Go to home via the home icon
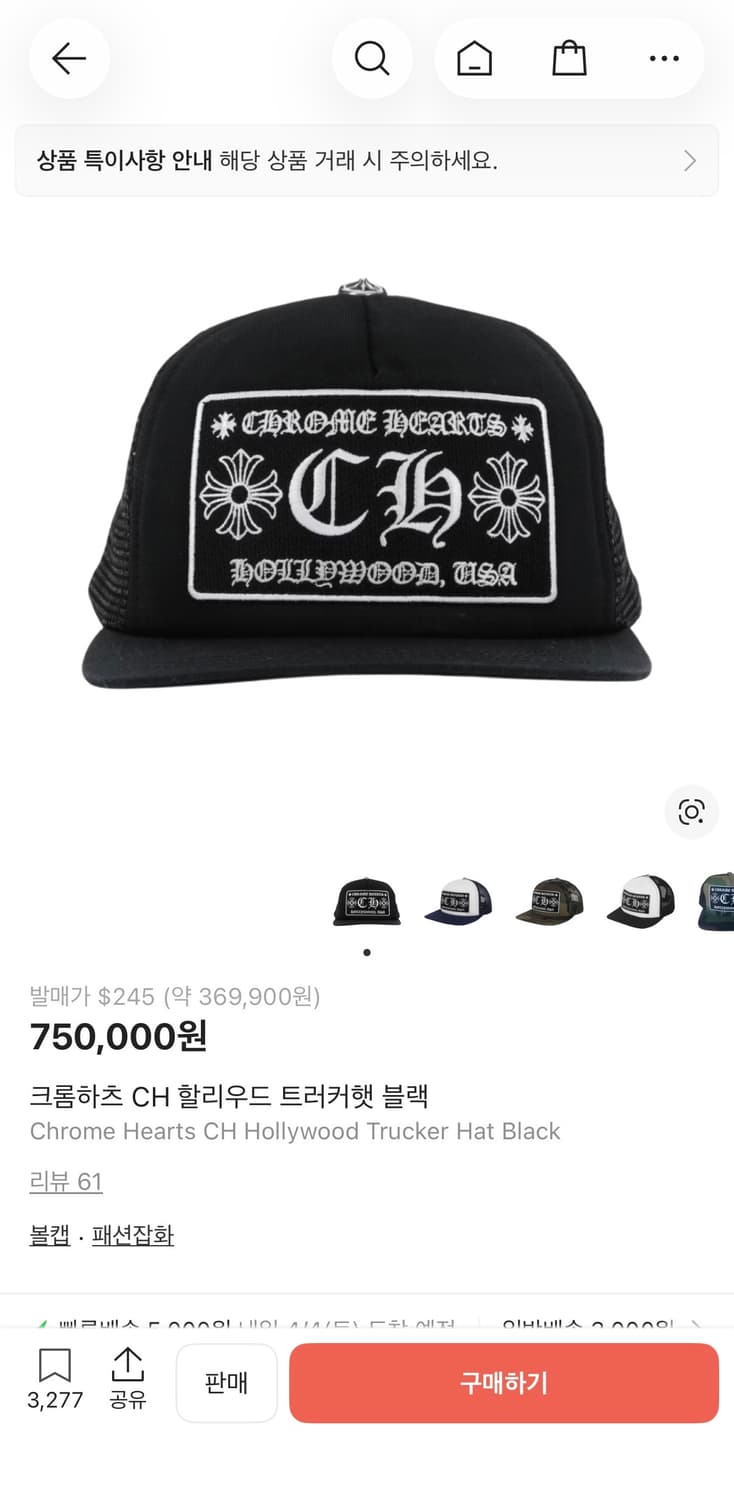Image resolution: width=734 pixels, height=1500 pixels. [475, 58]
